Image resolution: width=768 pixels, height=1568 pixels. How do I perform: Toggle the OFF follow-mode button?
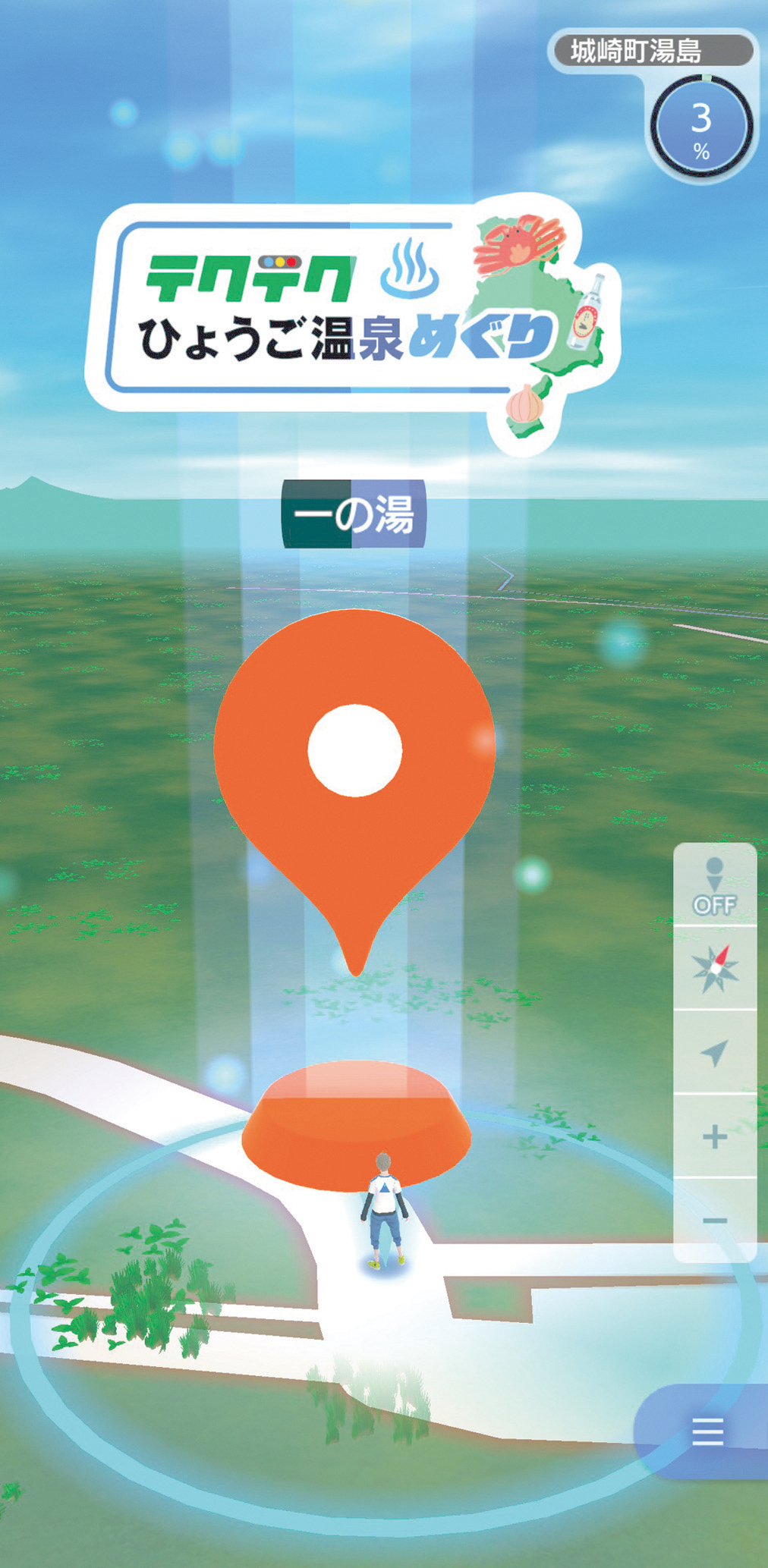coord(714,886)
